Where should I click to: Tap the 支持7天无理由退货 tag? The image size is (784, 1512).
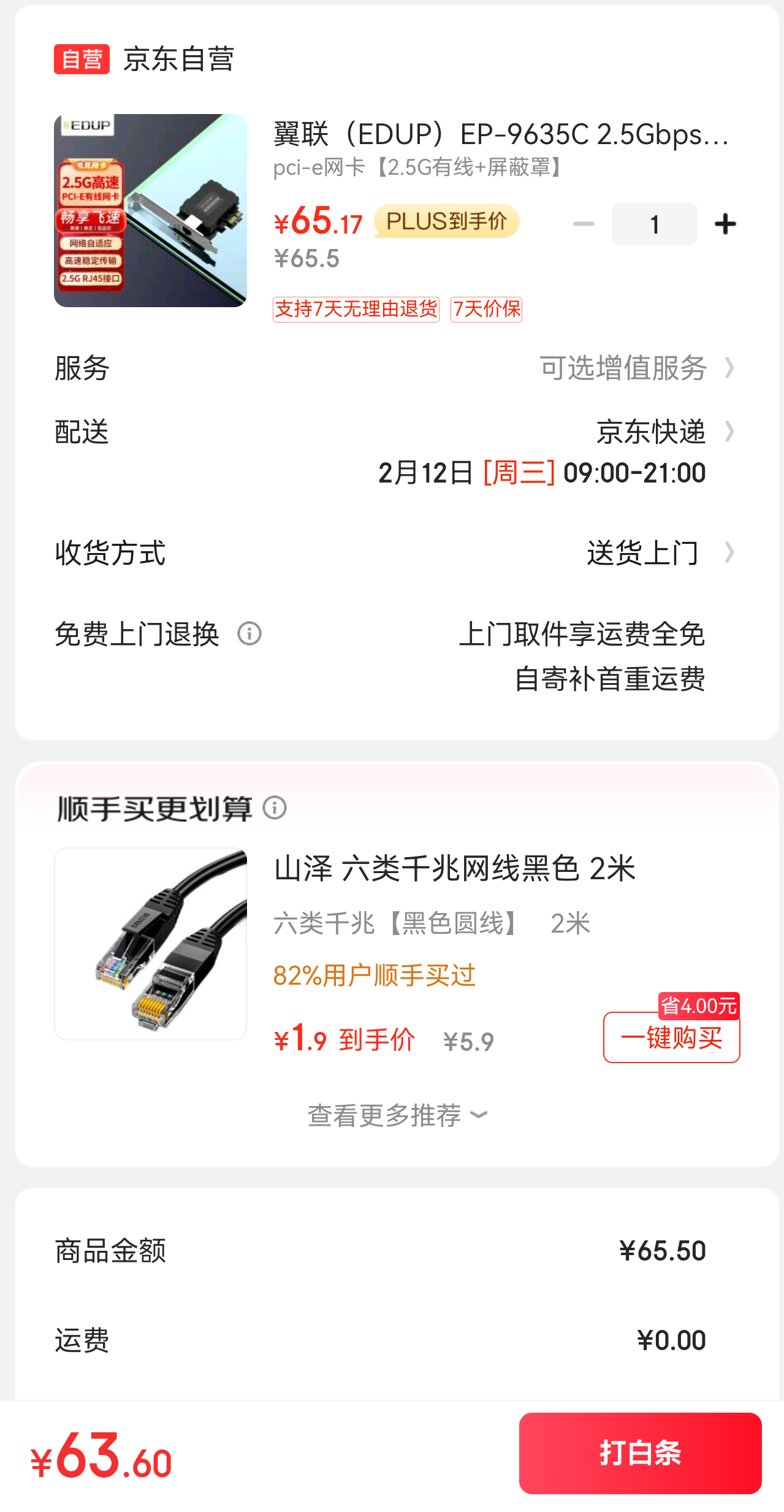(x=356, y=309)
